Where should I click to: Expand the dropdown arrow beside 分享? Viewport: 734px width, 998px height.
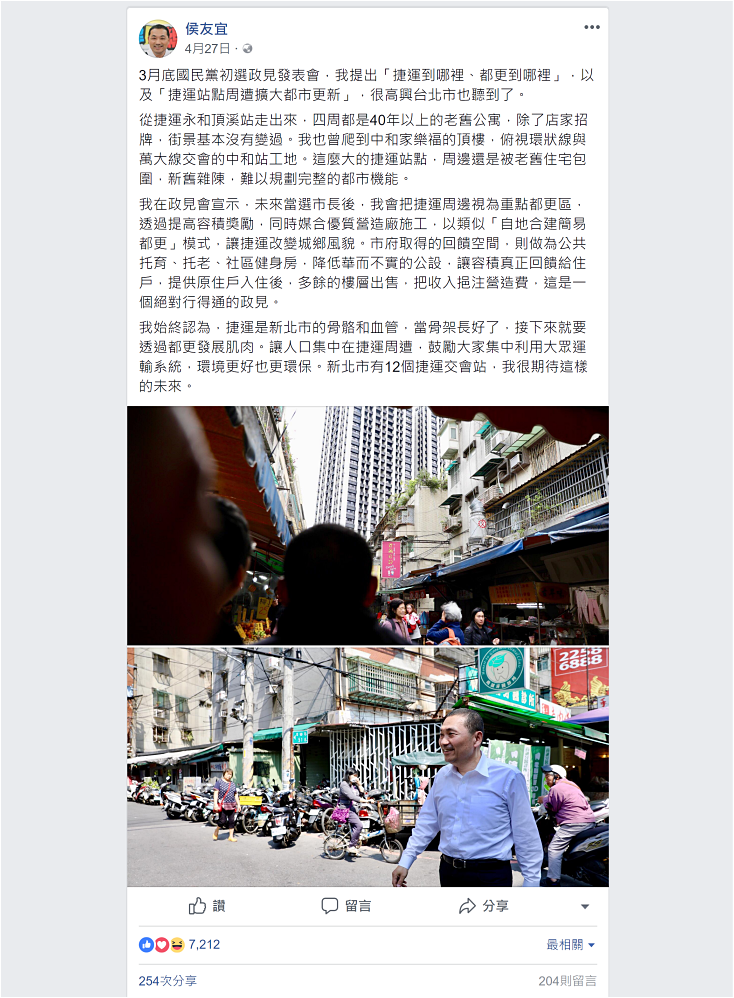click(585, 907)
